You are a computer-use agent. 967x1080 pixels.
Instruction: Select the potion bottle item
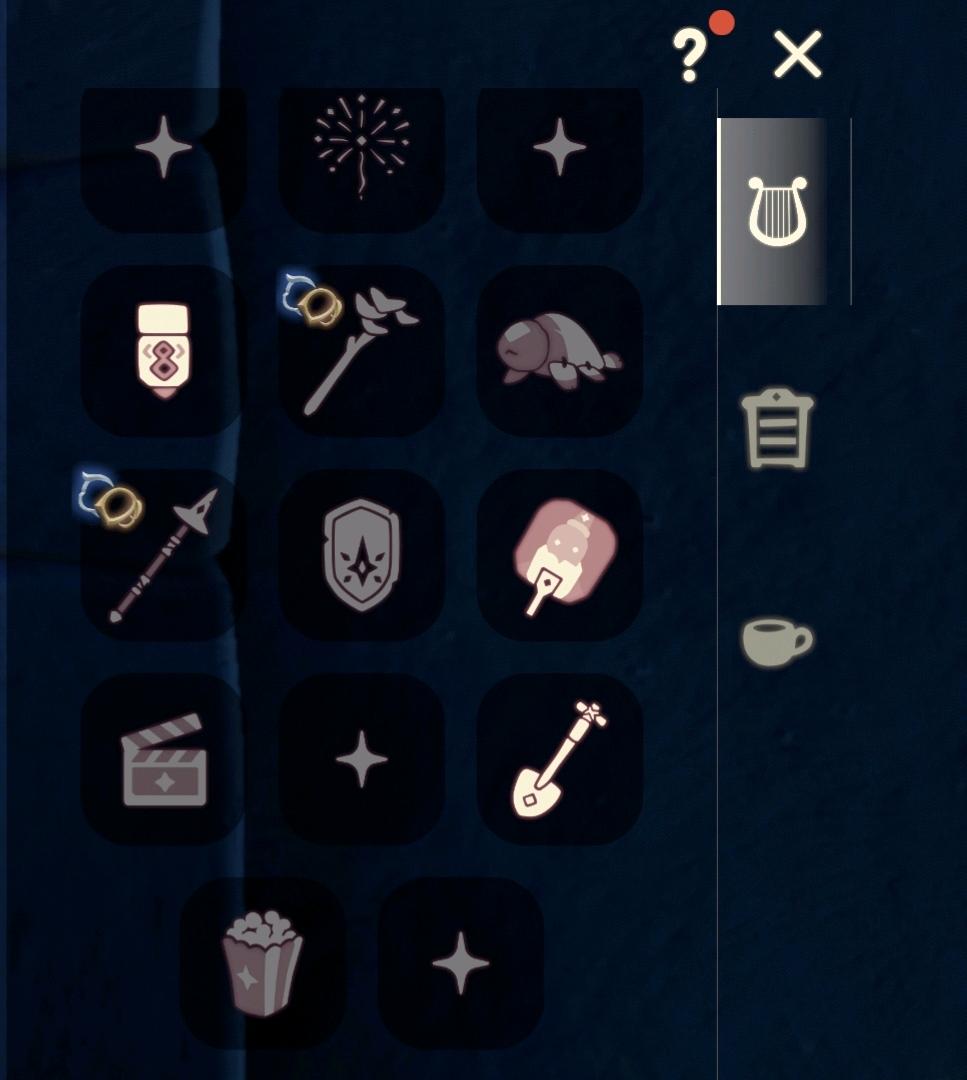coord(163,351)
